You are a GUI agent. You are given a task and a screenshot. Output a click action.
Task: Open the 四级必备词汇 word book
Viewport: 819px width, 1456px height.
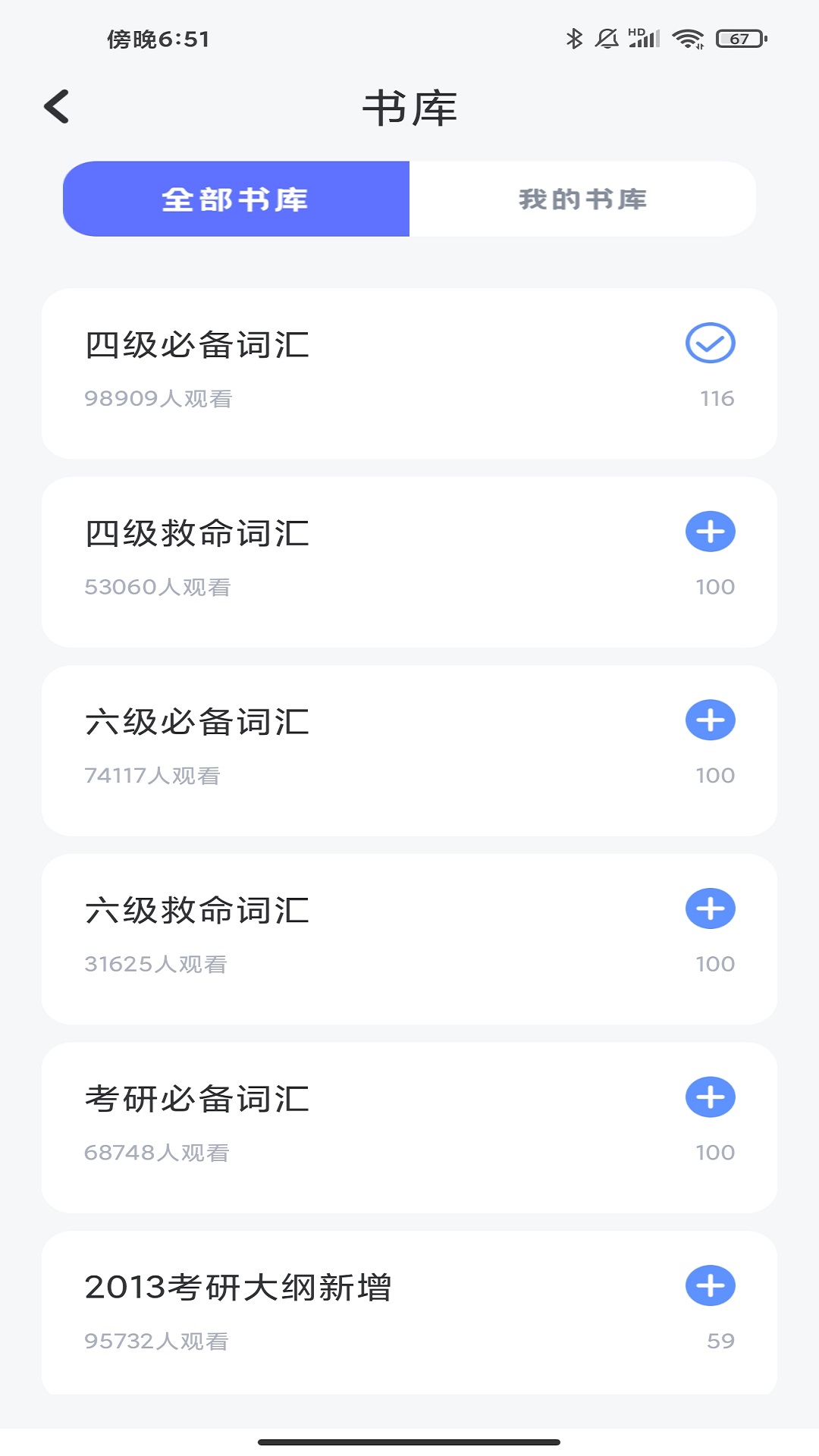(x=303, y=368)
